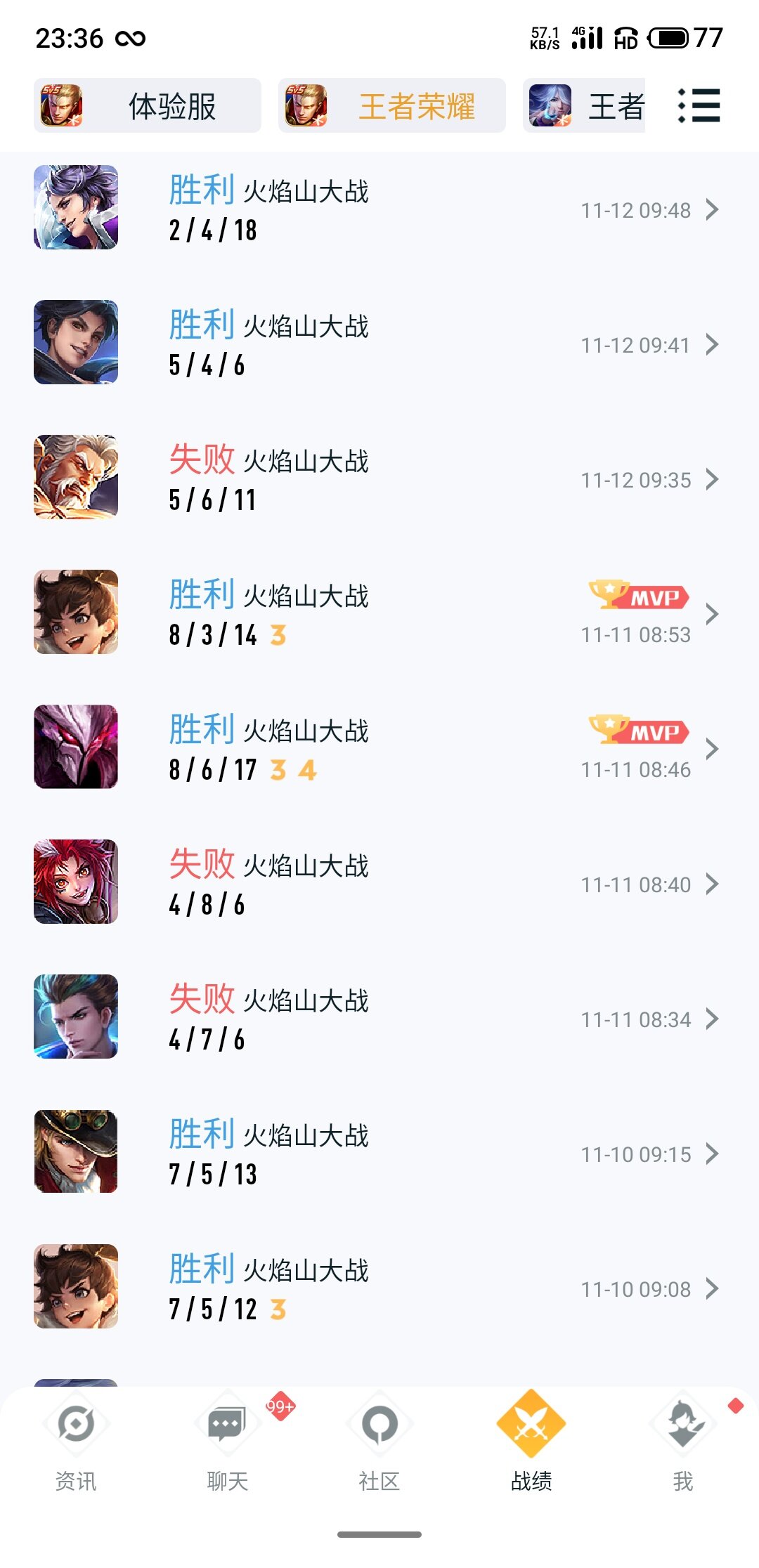View match details for 11-12 09:41
The image size is (759, 1568).
click(379, 344)
